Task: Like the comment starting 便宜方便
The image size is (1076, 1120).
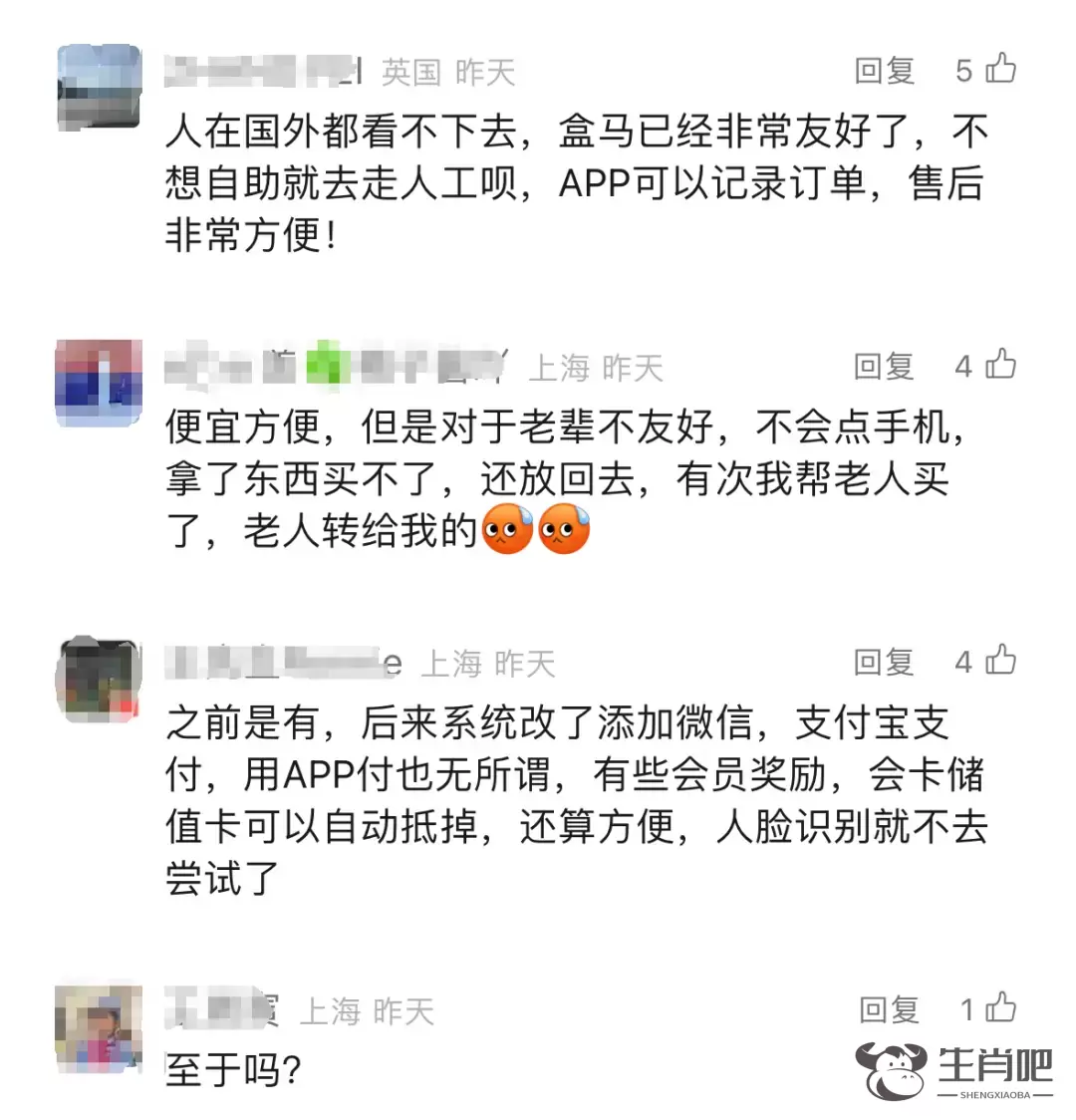Action: pos(1000,365)
